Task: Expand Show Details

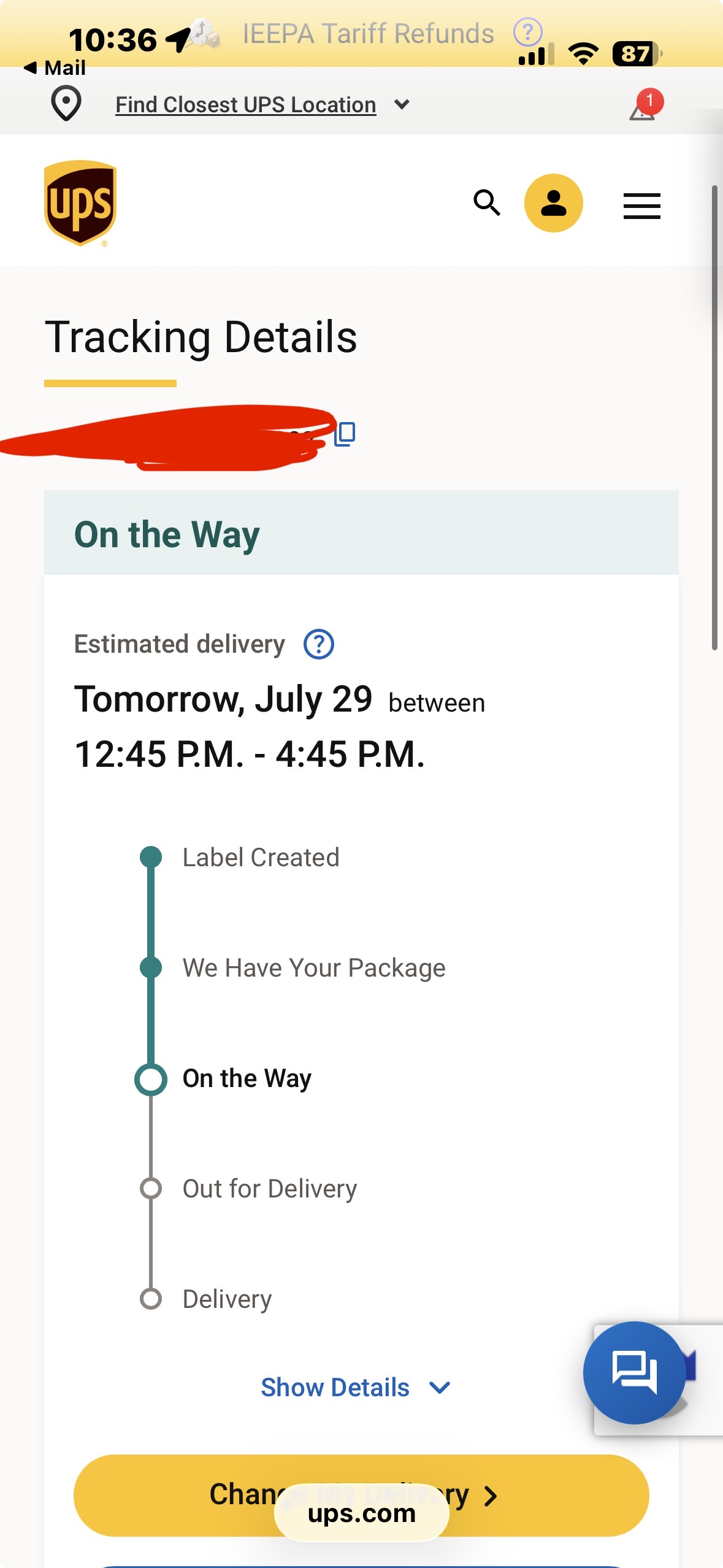Action: pos(356,1387)
